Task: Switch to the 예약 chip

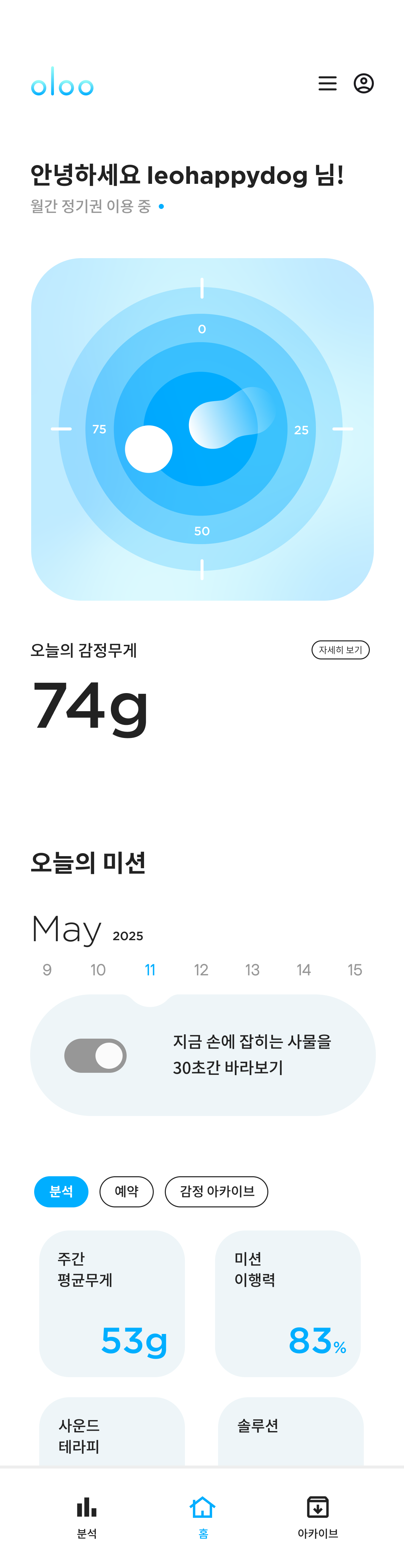Action: tap(126, 1191)
